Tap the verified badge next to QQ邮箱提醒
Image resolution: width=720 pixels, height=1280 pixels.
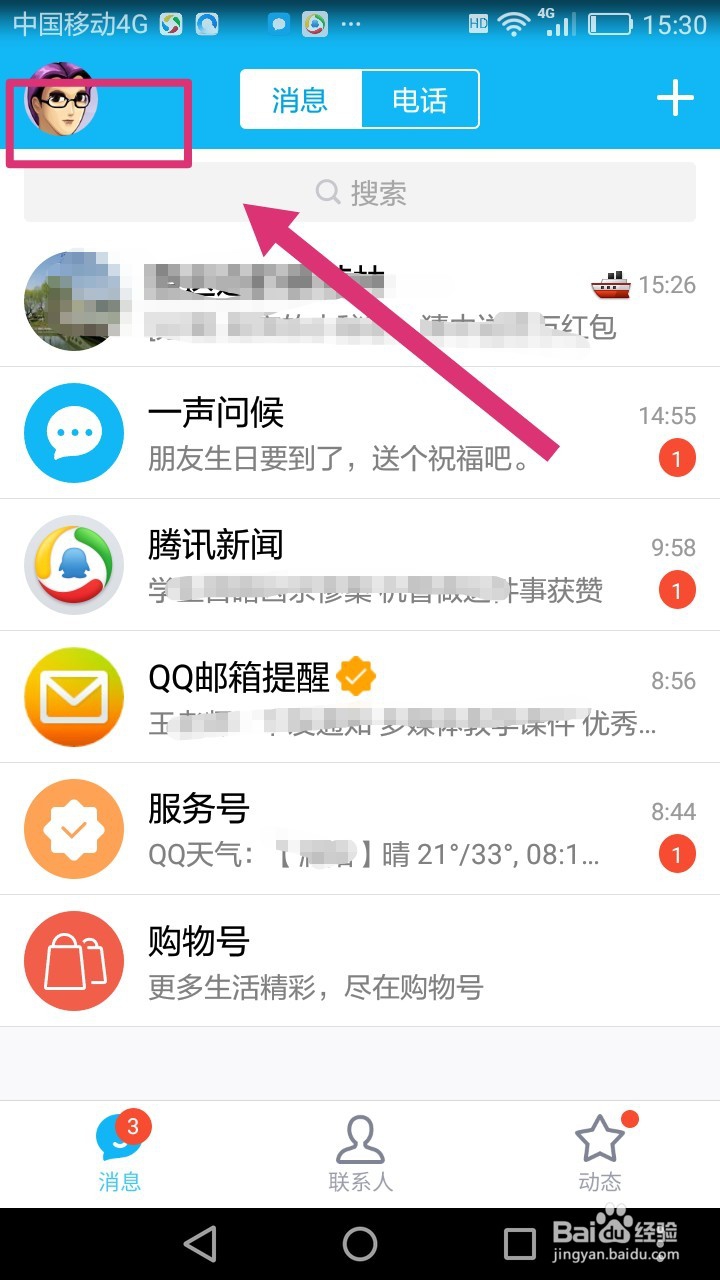point(355,675)
